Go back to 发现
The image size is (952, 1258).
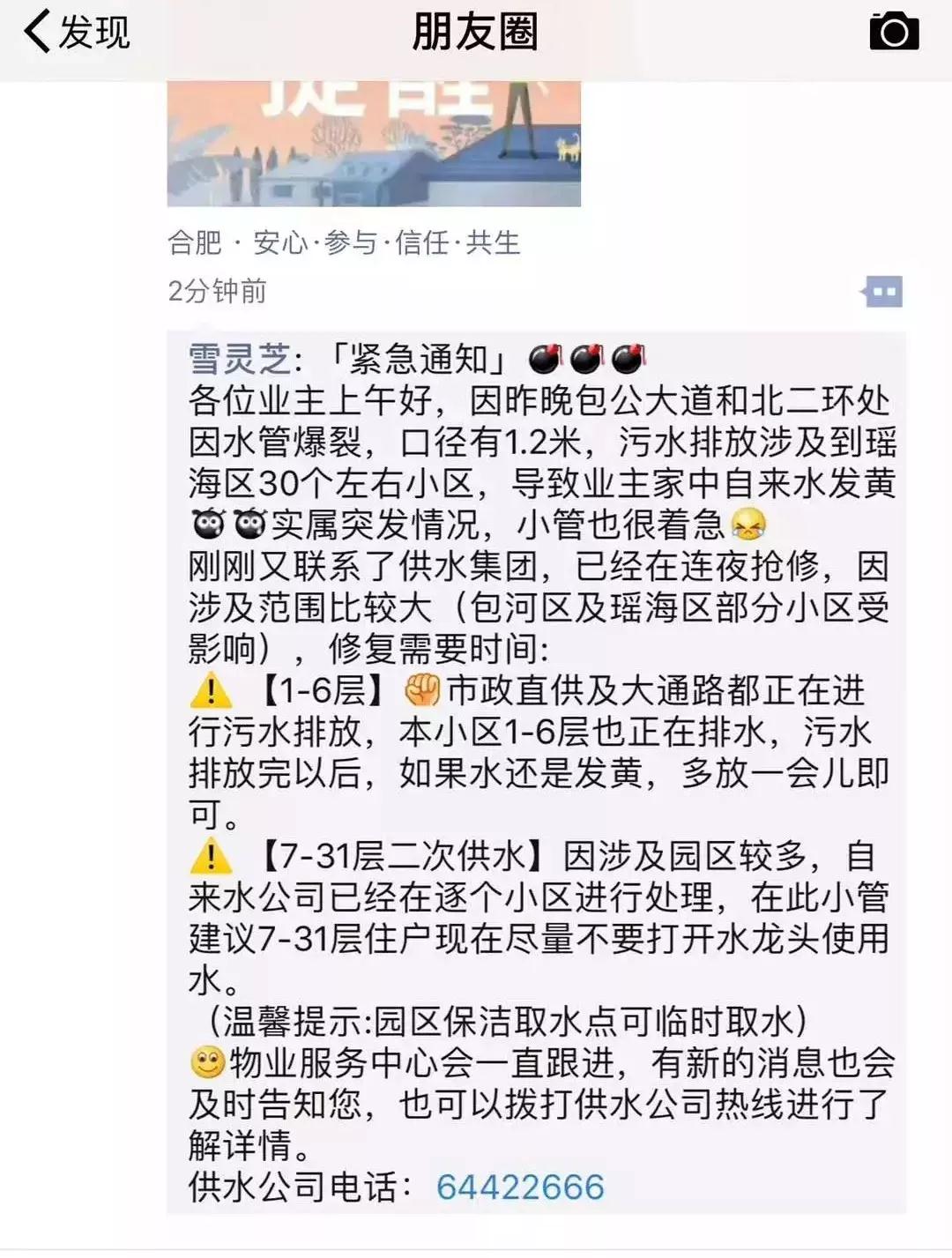click(x=76, y=33)
